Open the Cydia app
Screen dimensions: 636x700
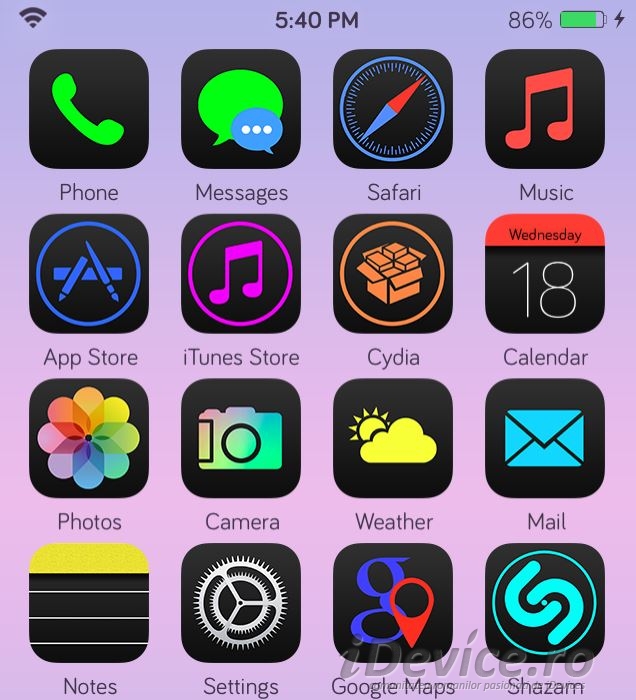pos(393,273)
